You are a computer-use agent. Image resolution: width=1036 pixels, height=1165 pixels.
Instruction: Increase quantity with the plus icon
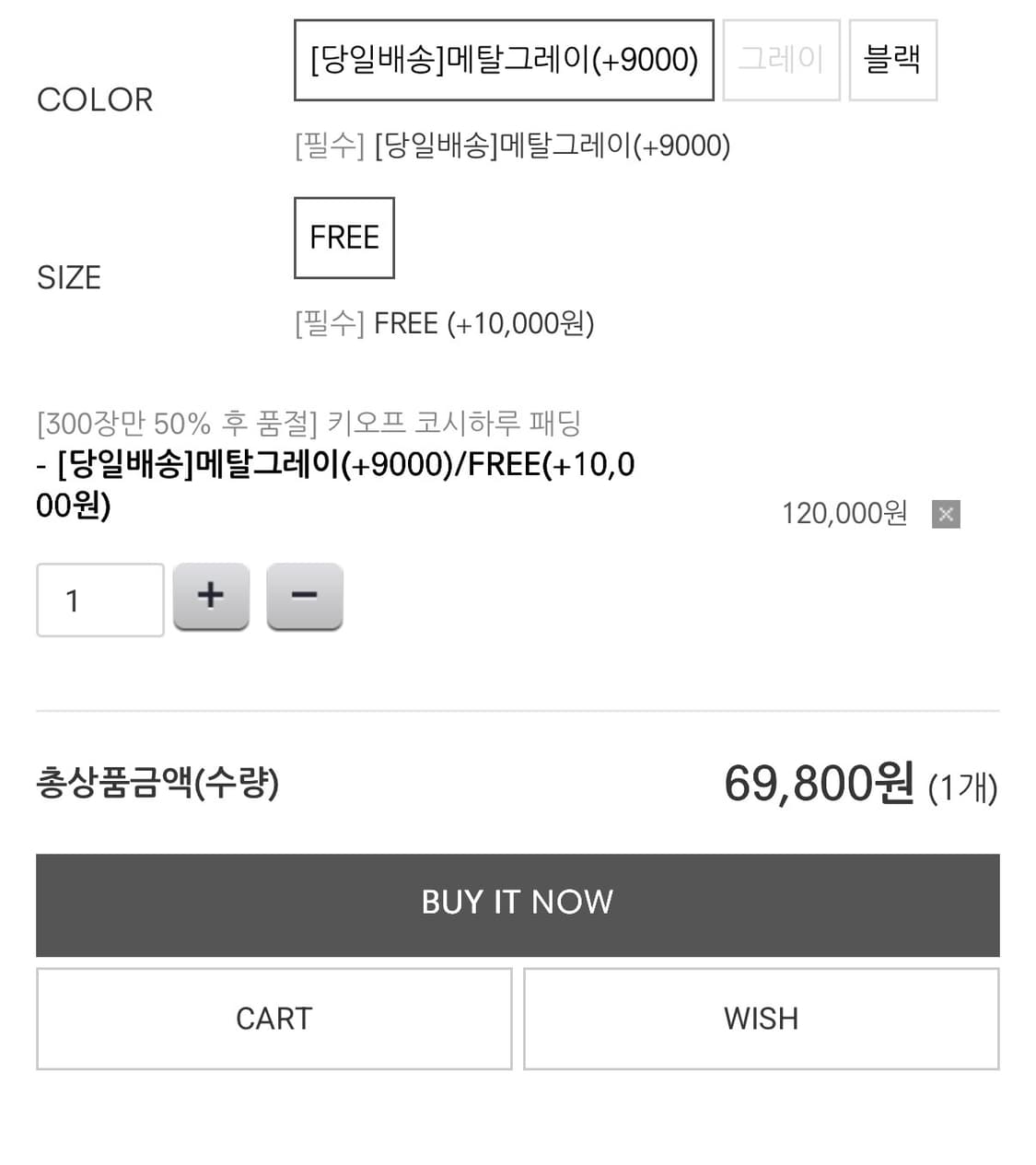(x=211, y=597)
